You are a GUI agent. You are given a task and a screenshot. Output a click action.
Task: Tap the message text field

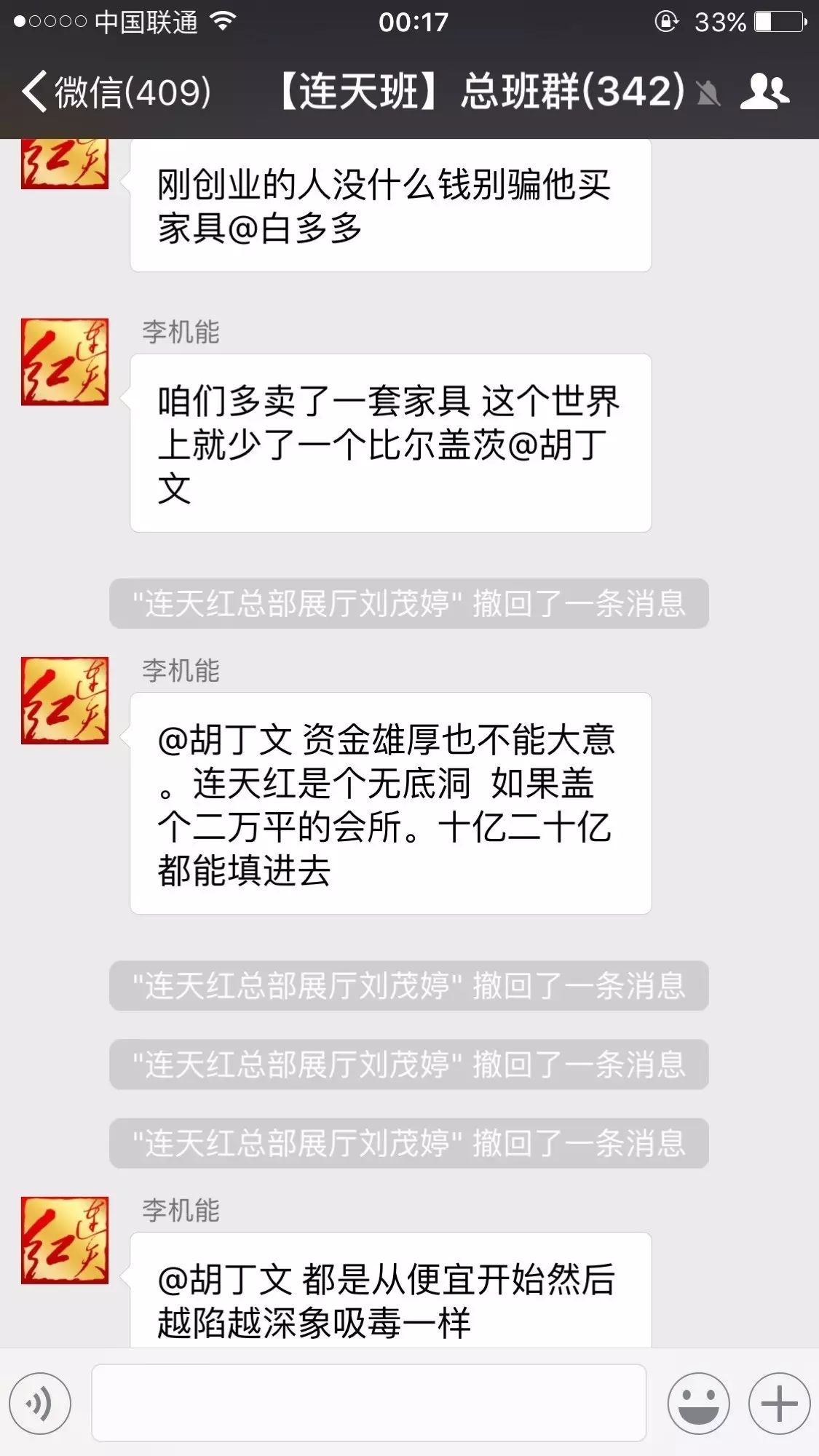[x=368, y=1403]
